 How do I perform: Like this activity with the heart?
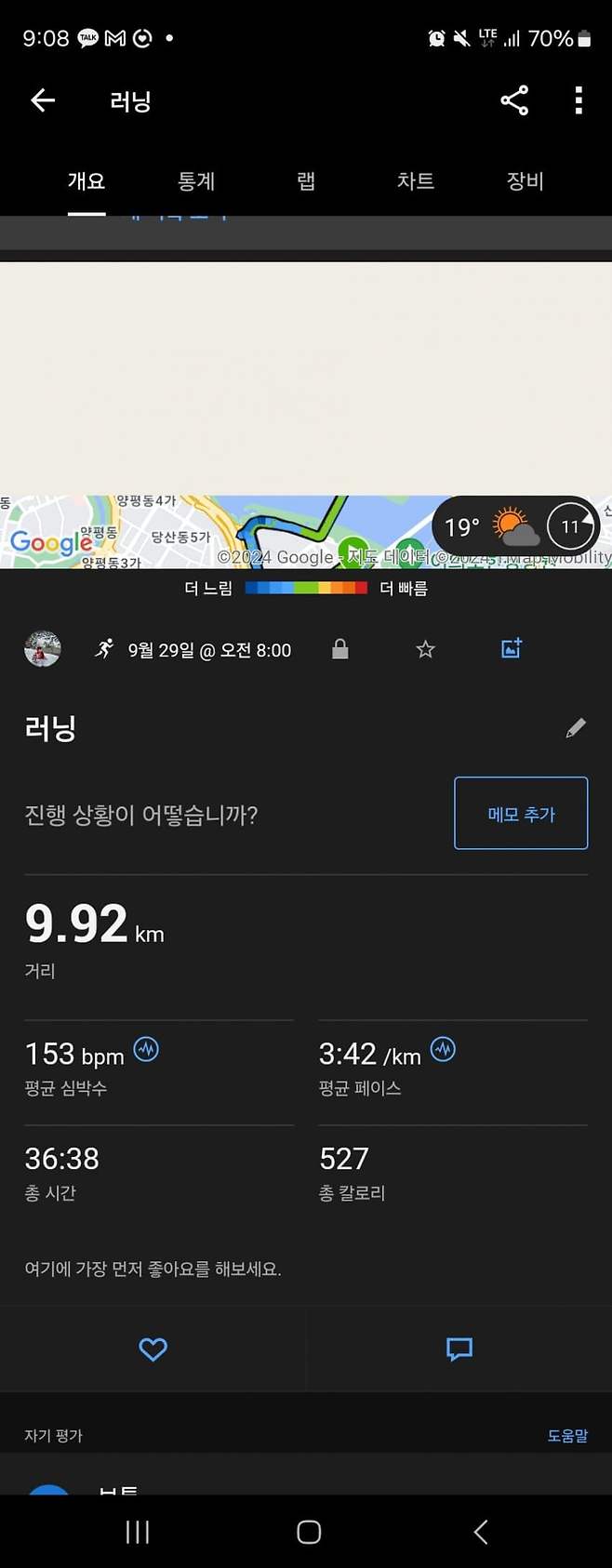pyautogui.click(x=153, y=1349)
